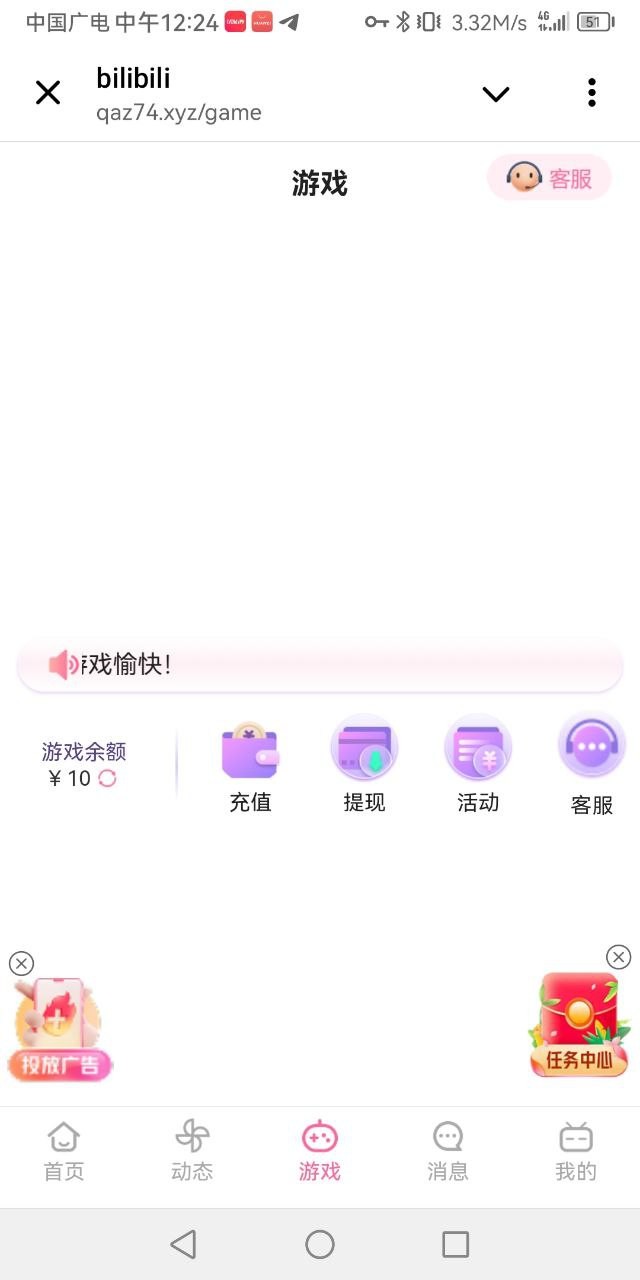Go to the 消息 tab
Image resolution: width=640 pixels, height=1280 pixels.
coord(448,1150)
